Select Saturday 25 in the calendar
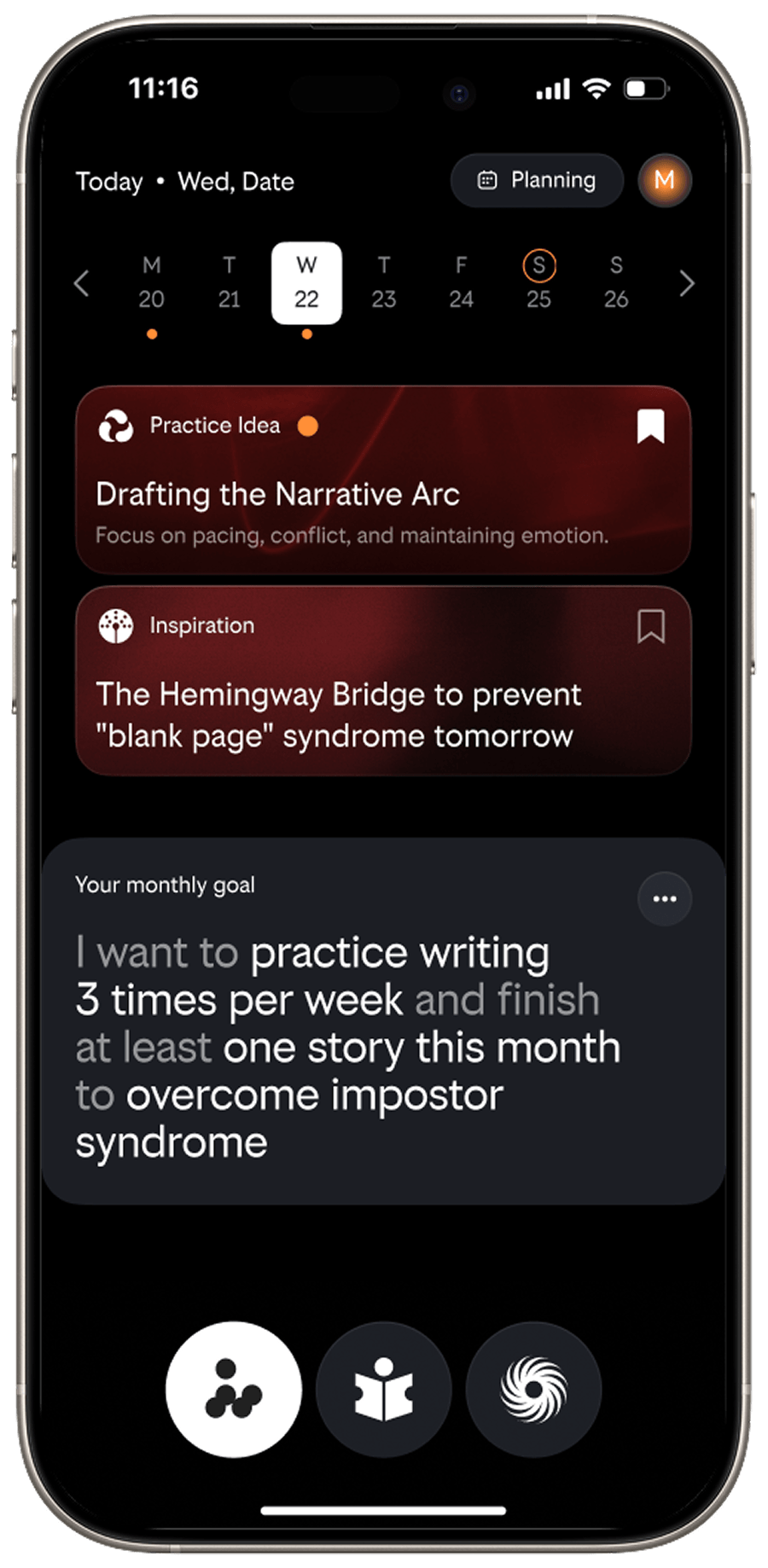 pyautogui.click(x=538, y=283)
